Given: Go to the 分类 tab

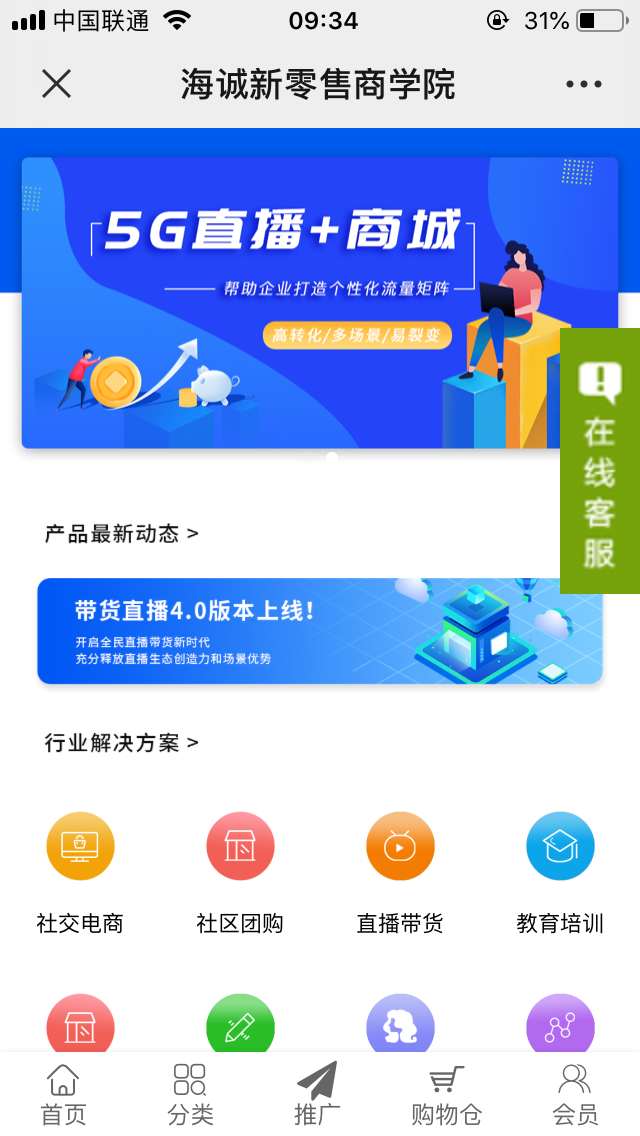Looking at the screenshot, I should click(x=190, y=1094).
